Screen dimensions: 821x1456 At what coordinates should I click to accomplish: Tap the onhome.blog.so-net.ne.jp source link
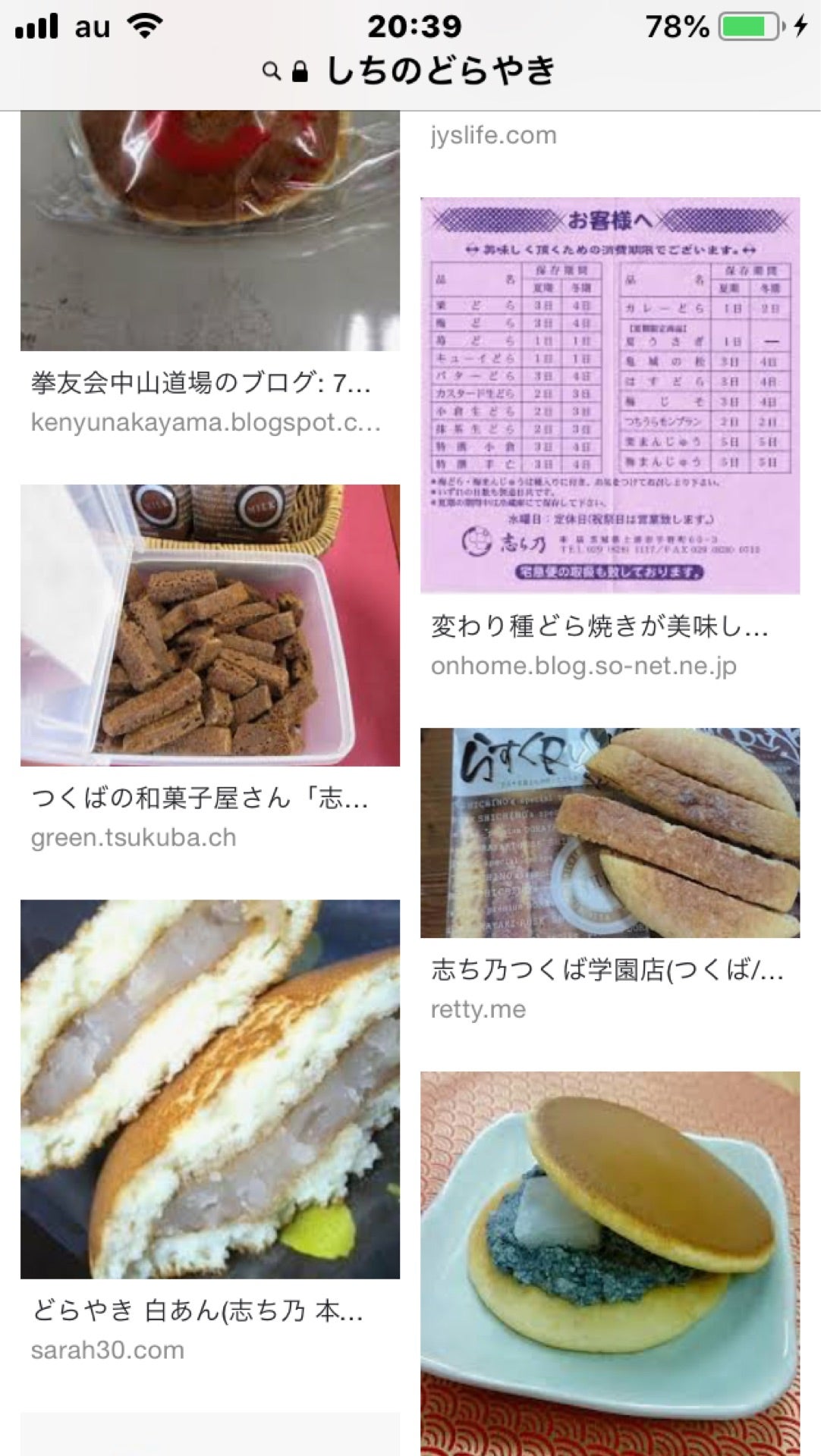pyautogui.click(x=585, y=665)
